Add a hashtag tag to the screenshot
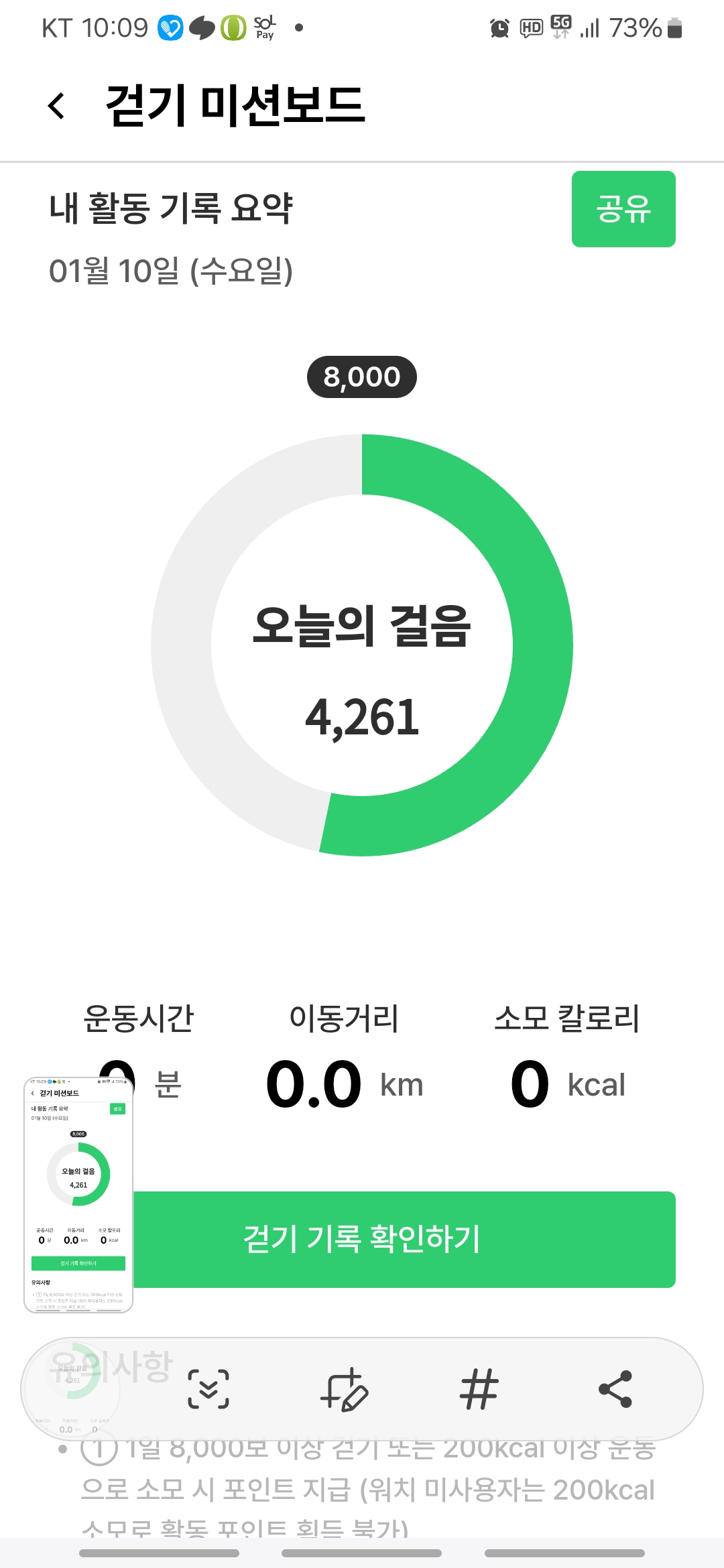The height and width of the screenshot is (1568, 724). click(479, 1389)
